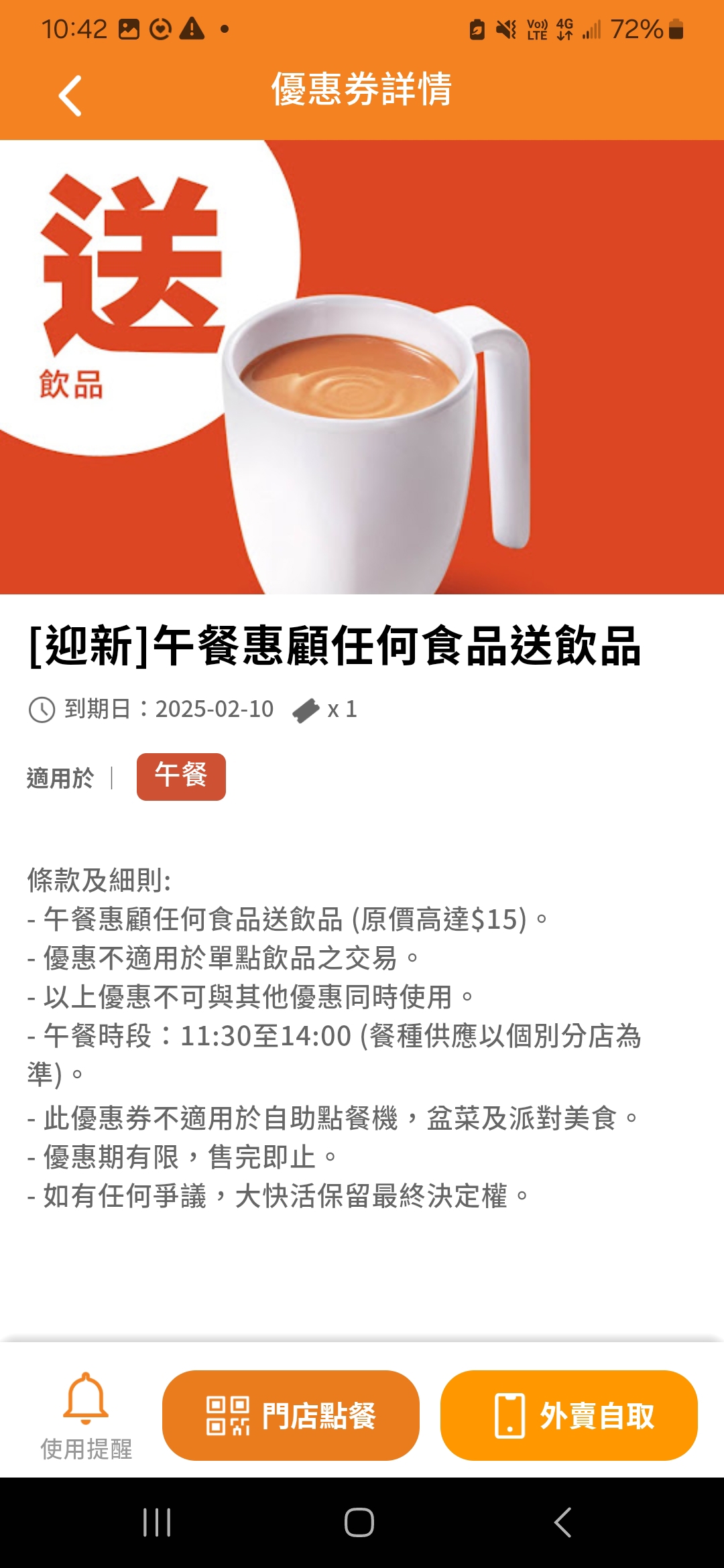Open system recent apps view
Viewport: 724px width, 1568px height.
158,1522
